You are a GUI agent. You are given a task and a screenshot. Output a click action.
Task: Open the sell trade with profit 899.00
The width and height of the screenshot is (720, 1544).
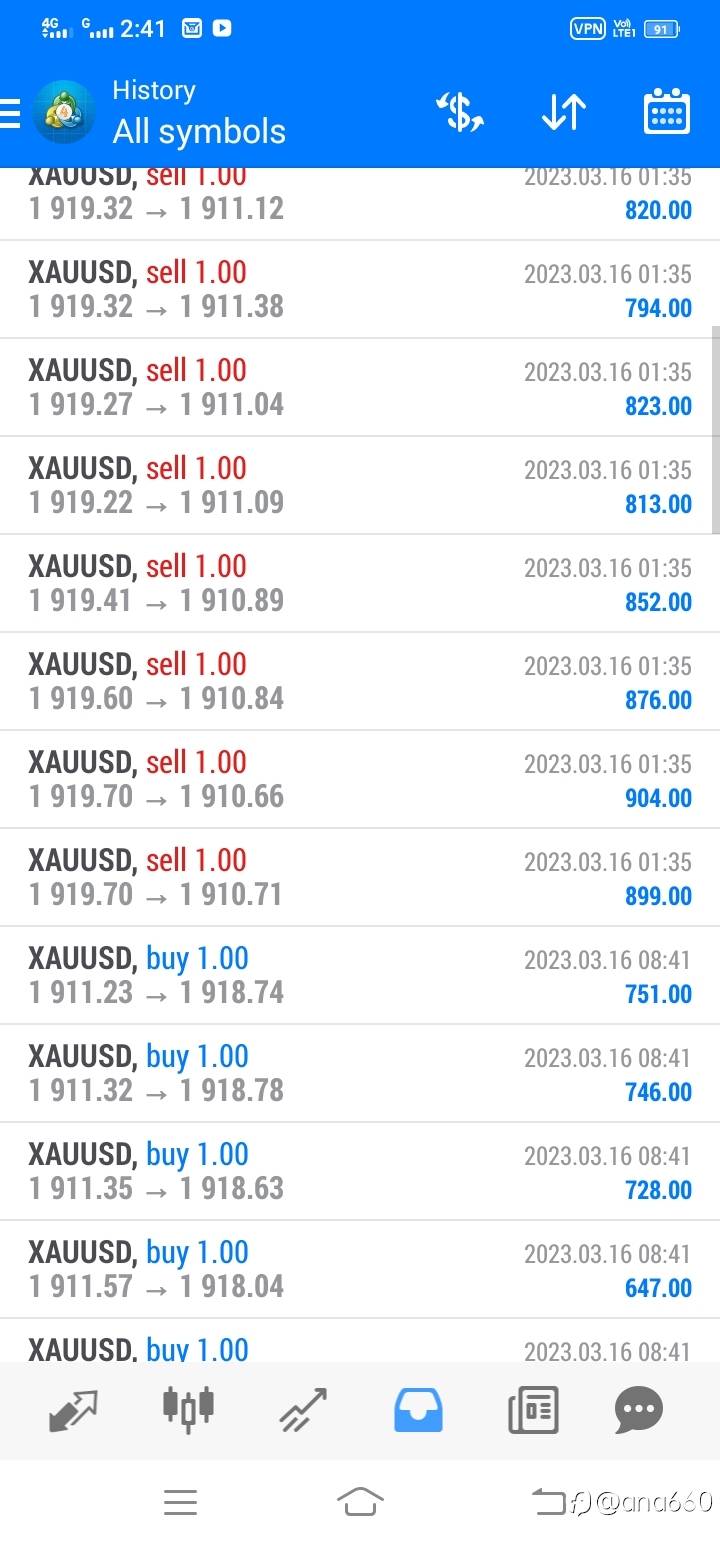tap(360, 878)
